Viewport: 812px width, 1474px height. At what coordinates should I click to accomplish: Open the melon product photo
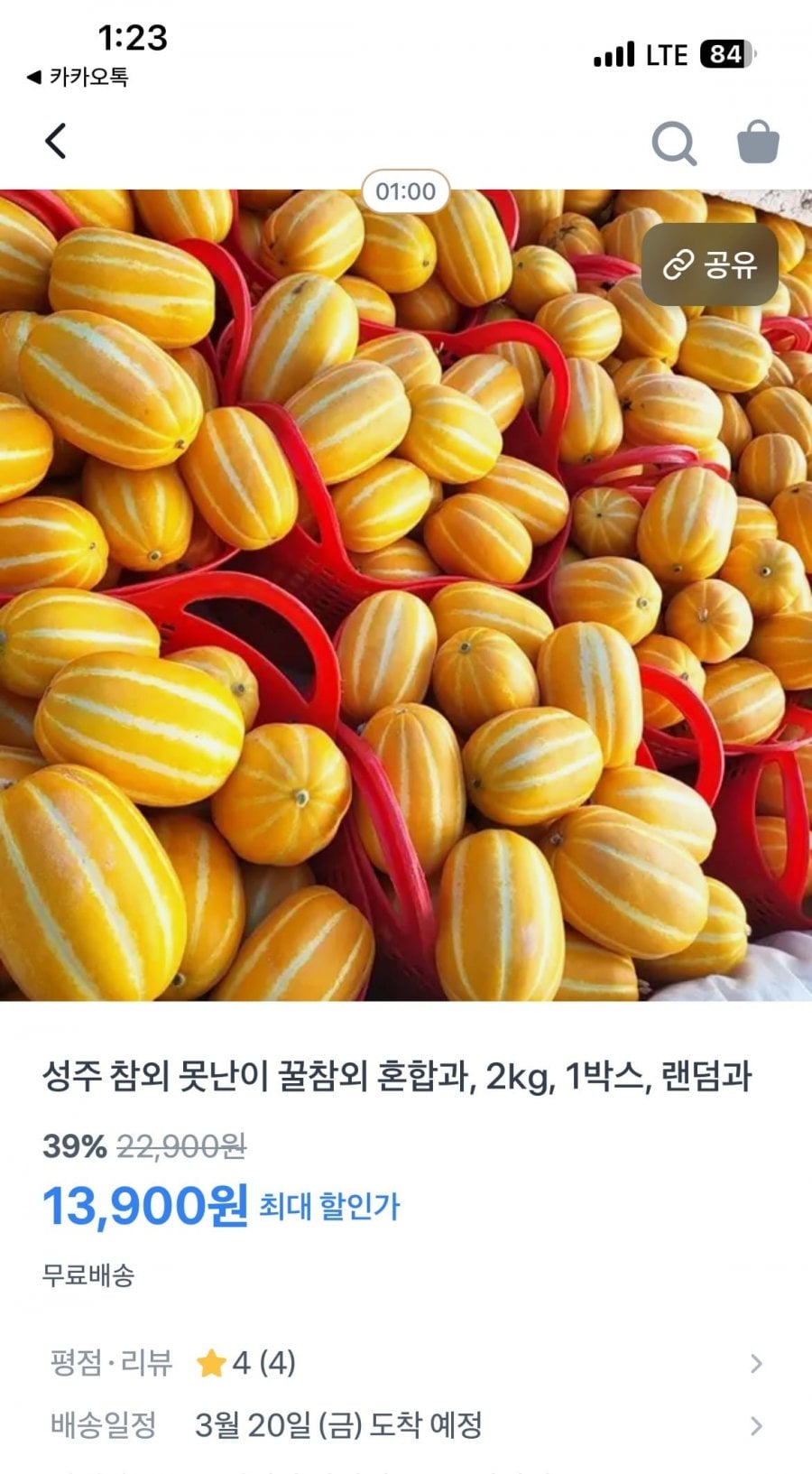click(406, 596)
